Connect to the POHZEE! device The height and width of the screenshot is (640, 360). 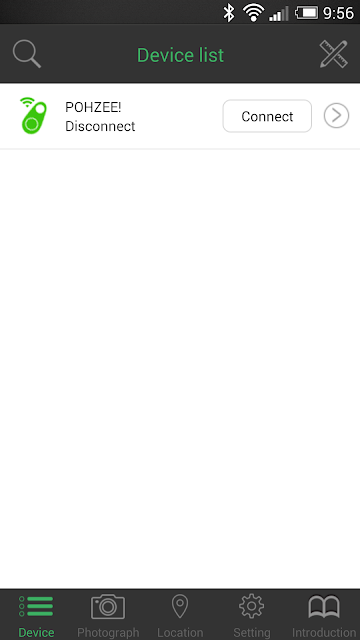267,116
